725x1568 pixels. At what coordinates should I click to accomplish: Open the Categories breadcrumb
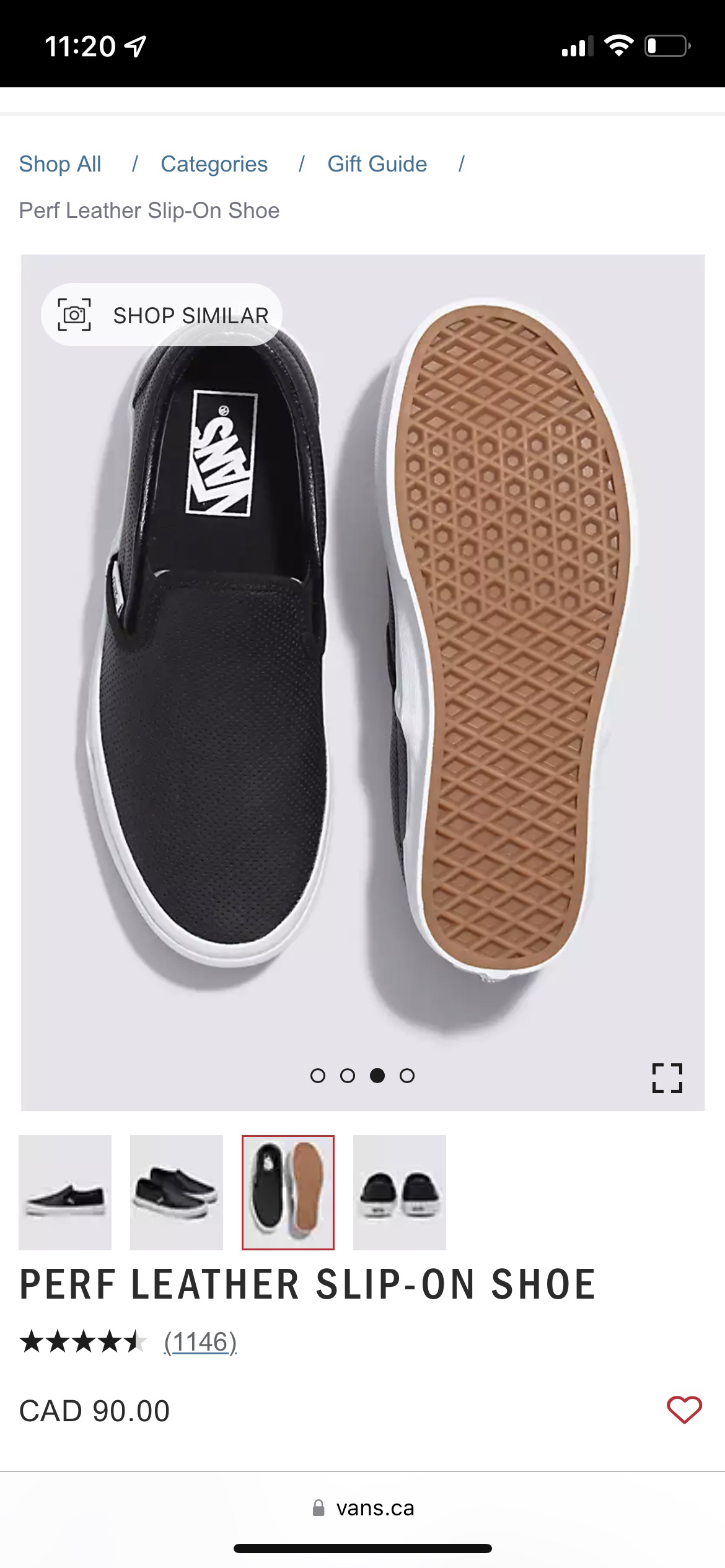214,164
